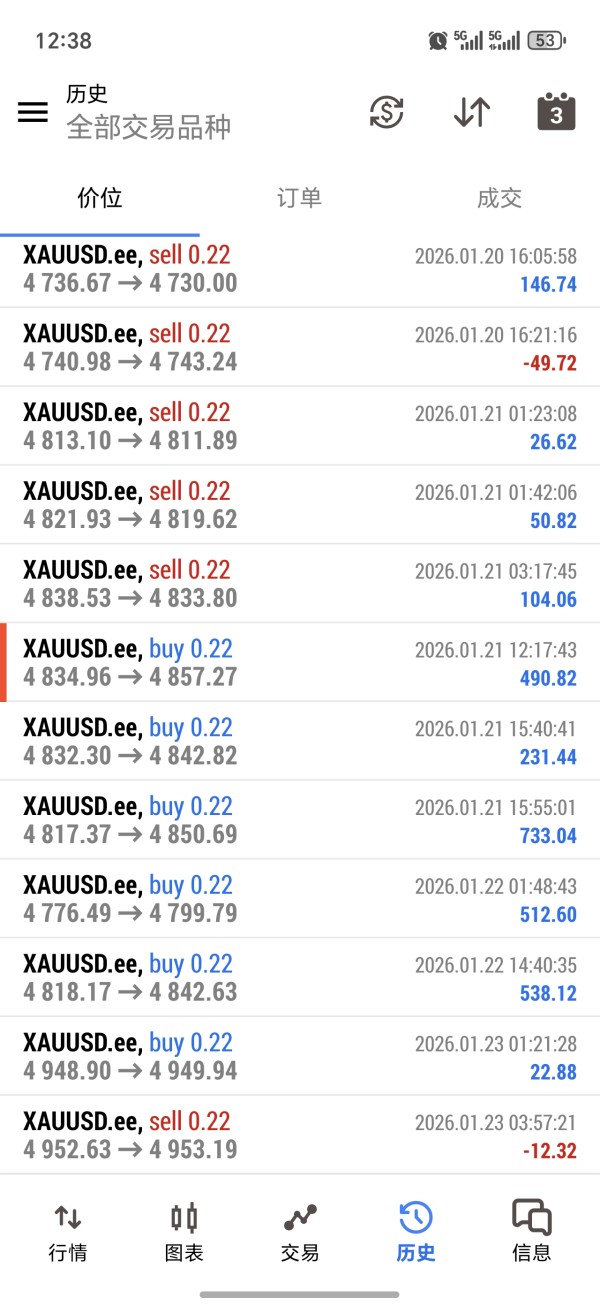Screen dimensions: 600x1313
Task: Open the hamburger drawer menu
Action: click(x=33, y=112)
